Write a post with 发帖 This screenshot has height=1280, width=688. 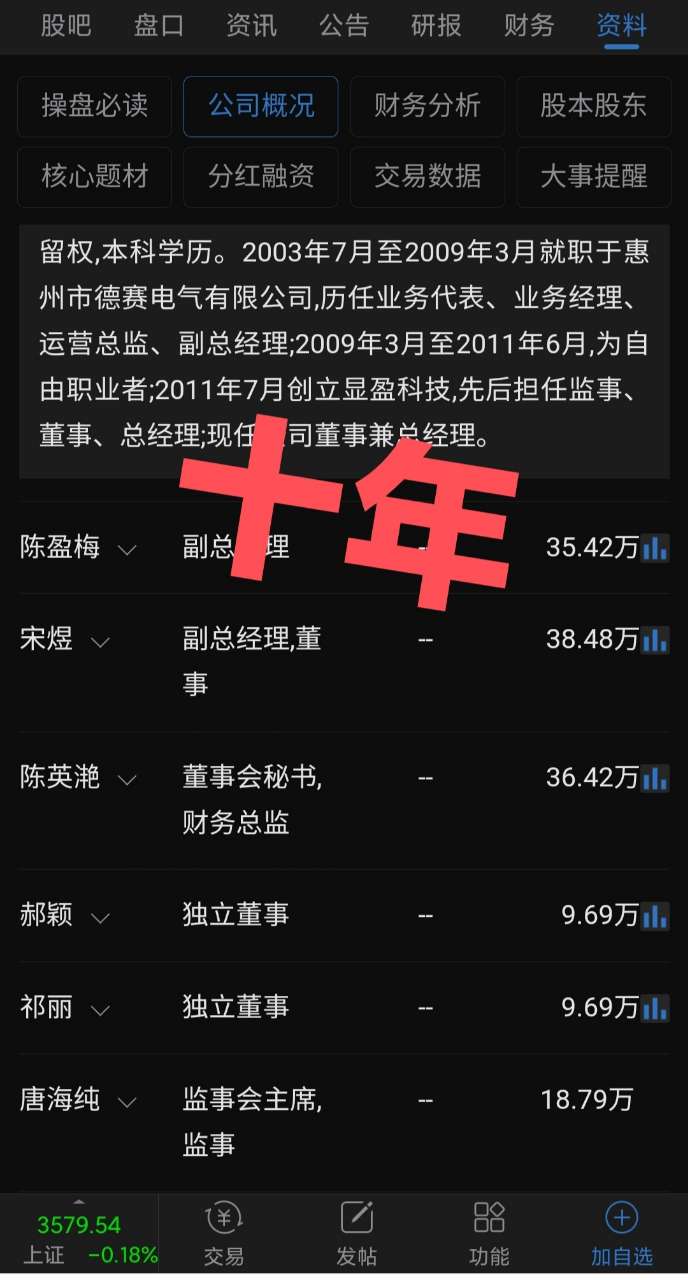356,1234
